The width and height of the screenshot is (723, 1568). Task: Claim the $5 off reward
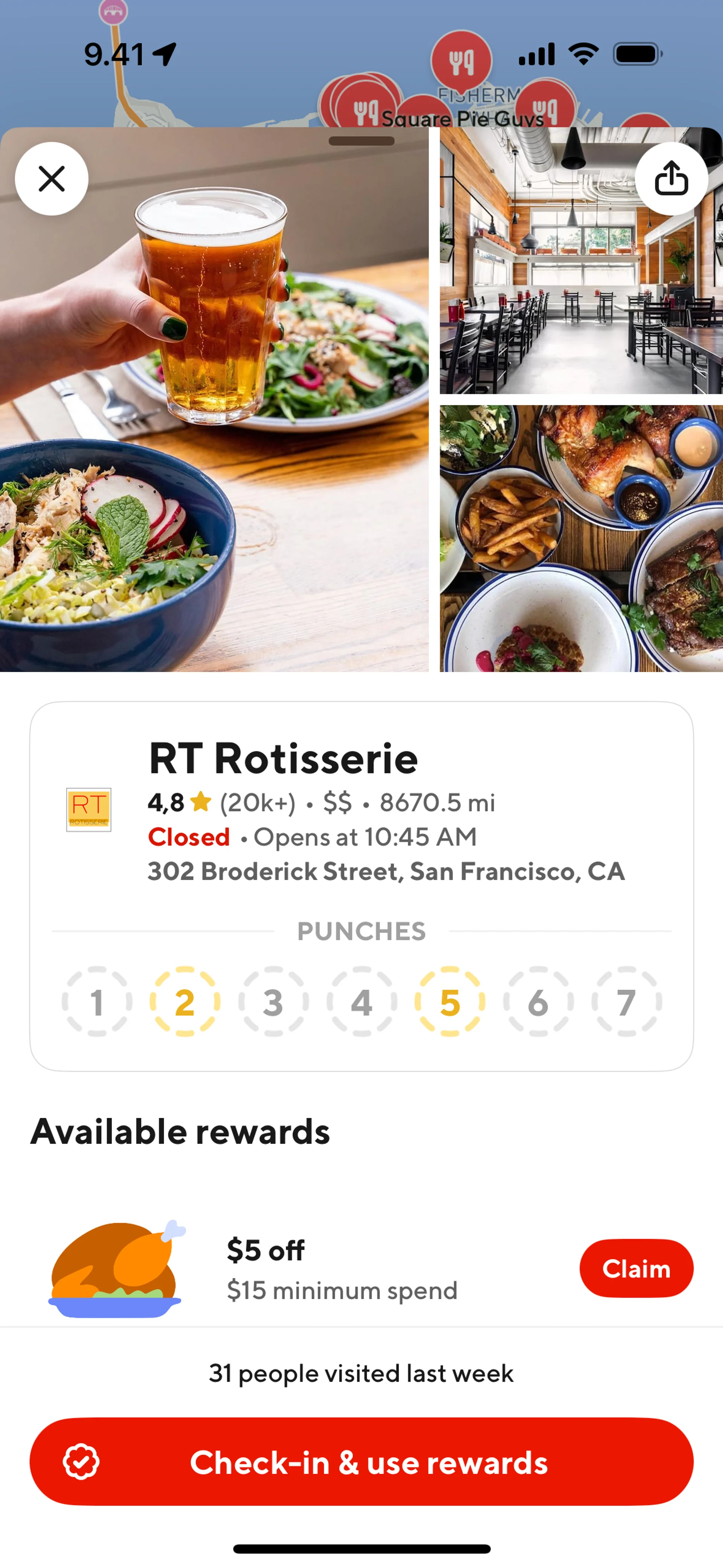(x=636, y=1269)
